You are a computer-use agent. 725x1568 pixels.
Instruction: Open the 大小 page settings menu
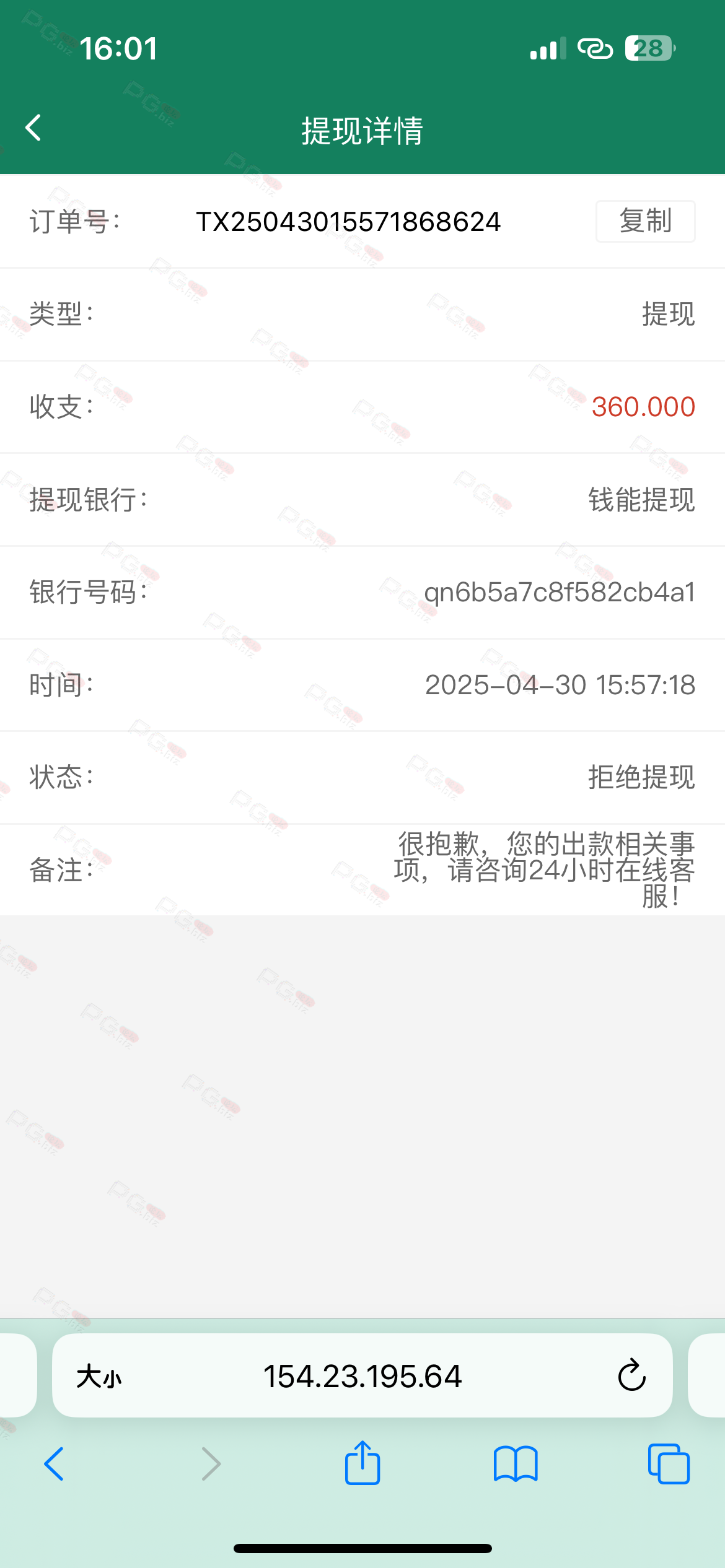coord(99,1376)
